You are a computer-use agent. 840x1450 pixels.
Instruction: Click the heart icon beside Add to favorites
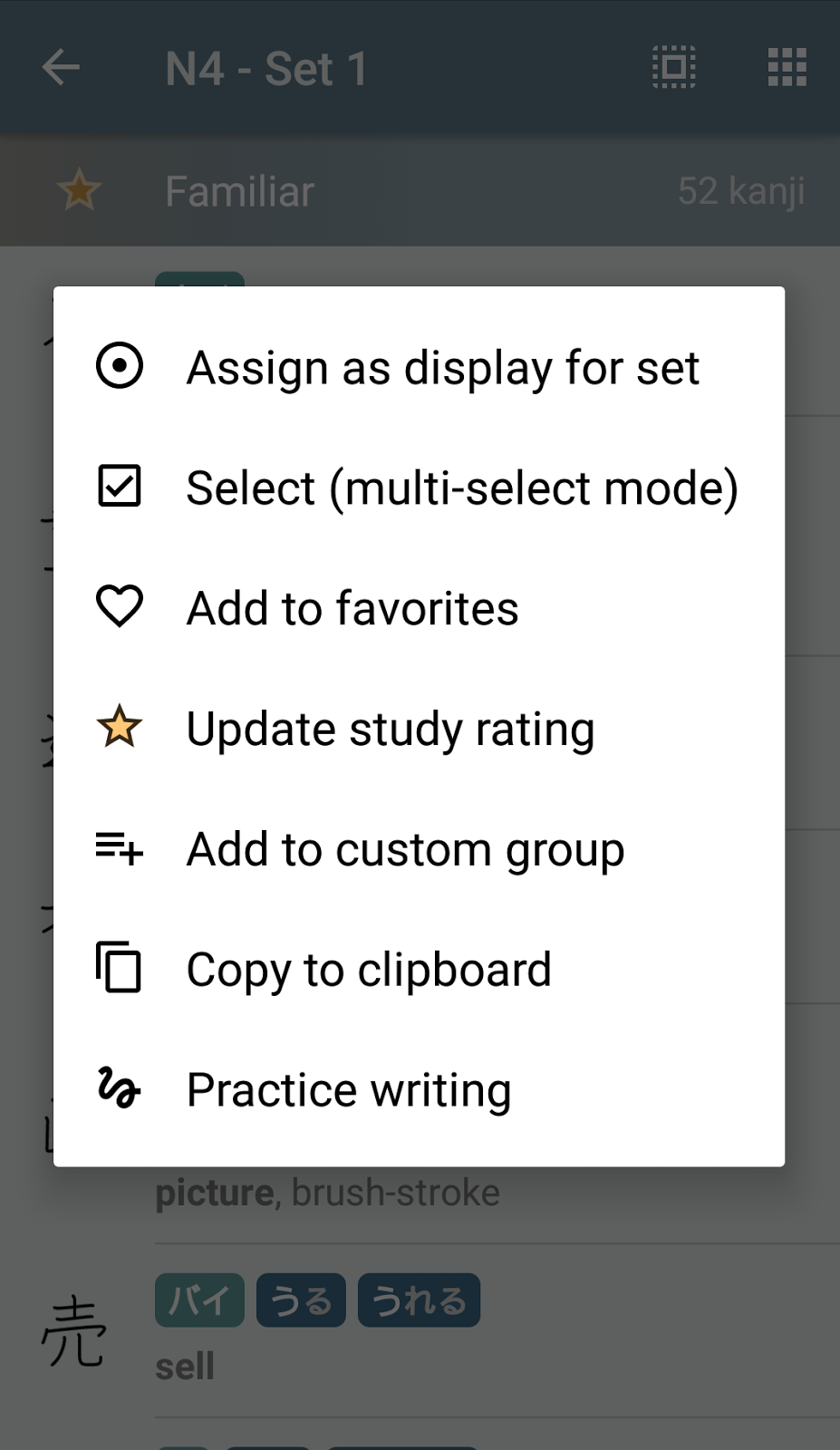point(119,608)
